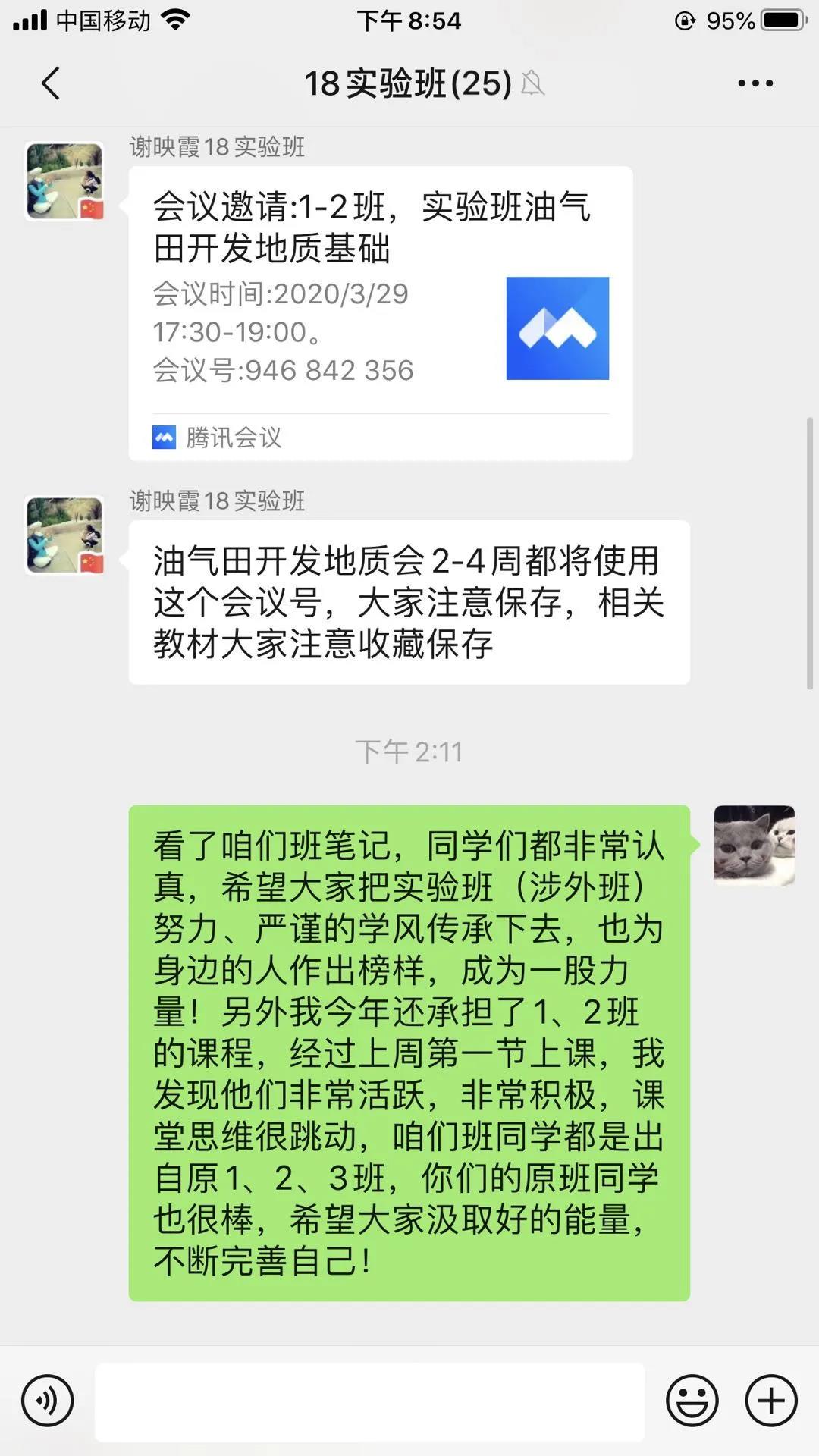Open my own cat avatar profile
The height and width of the screenshot is (1456, 819).
[754, 845]
